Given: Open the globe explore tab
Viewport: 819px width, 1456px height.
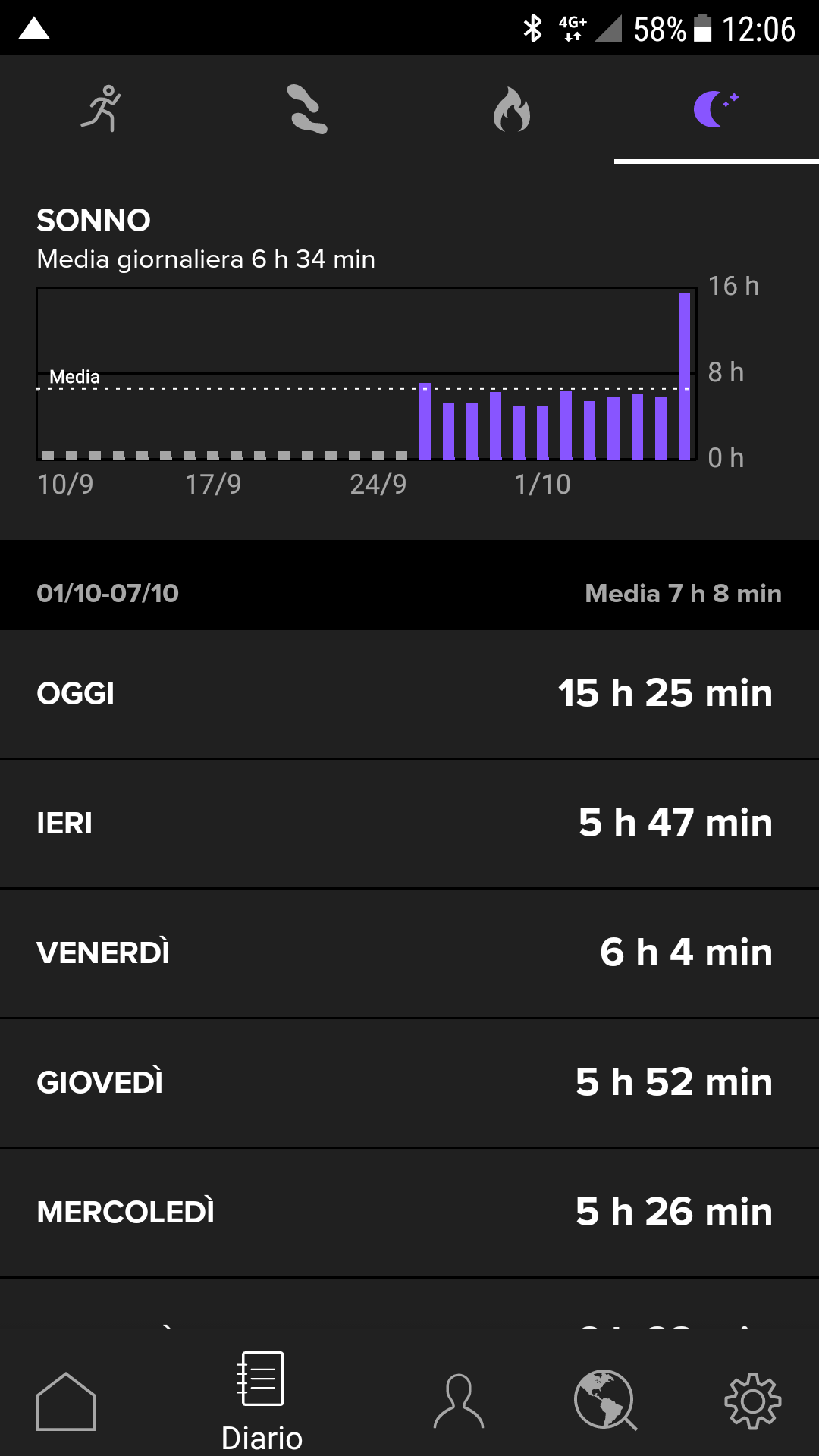Looking at the screenshot, I should (x=604, y=1400).
